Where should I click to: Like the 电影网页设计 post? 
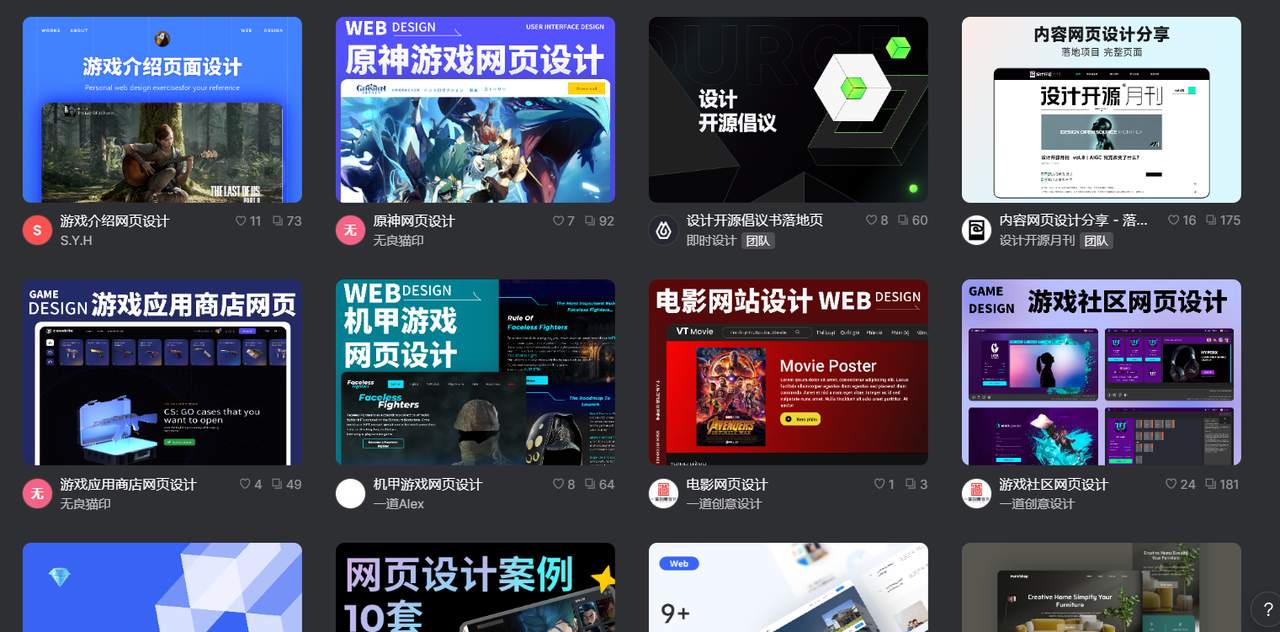(879, 484)
